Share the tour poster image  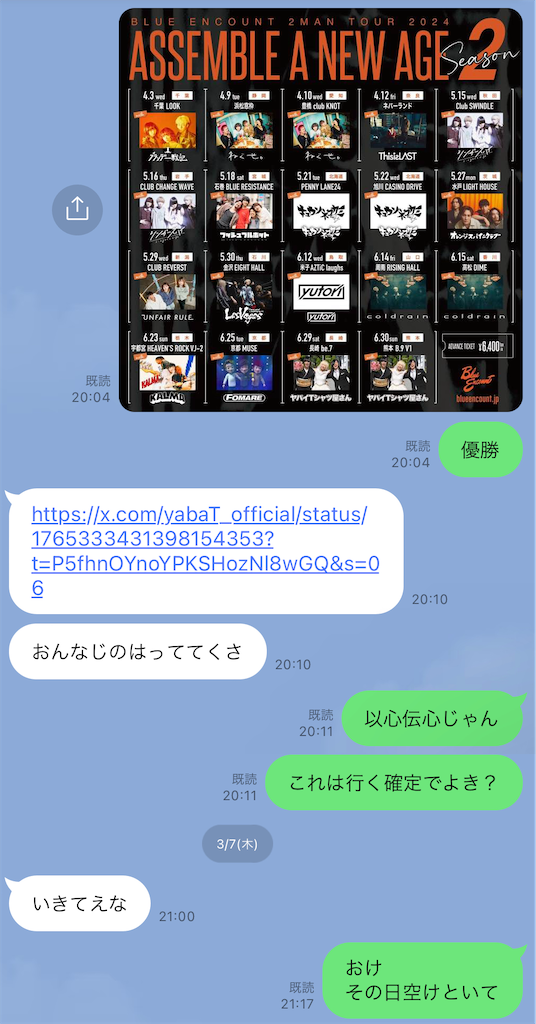click(77, 210)
